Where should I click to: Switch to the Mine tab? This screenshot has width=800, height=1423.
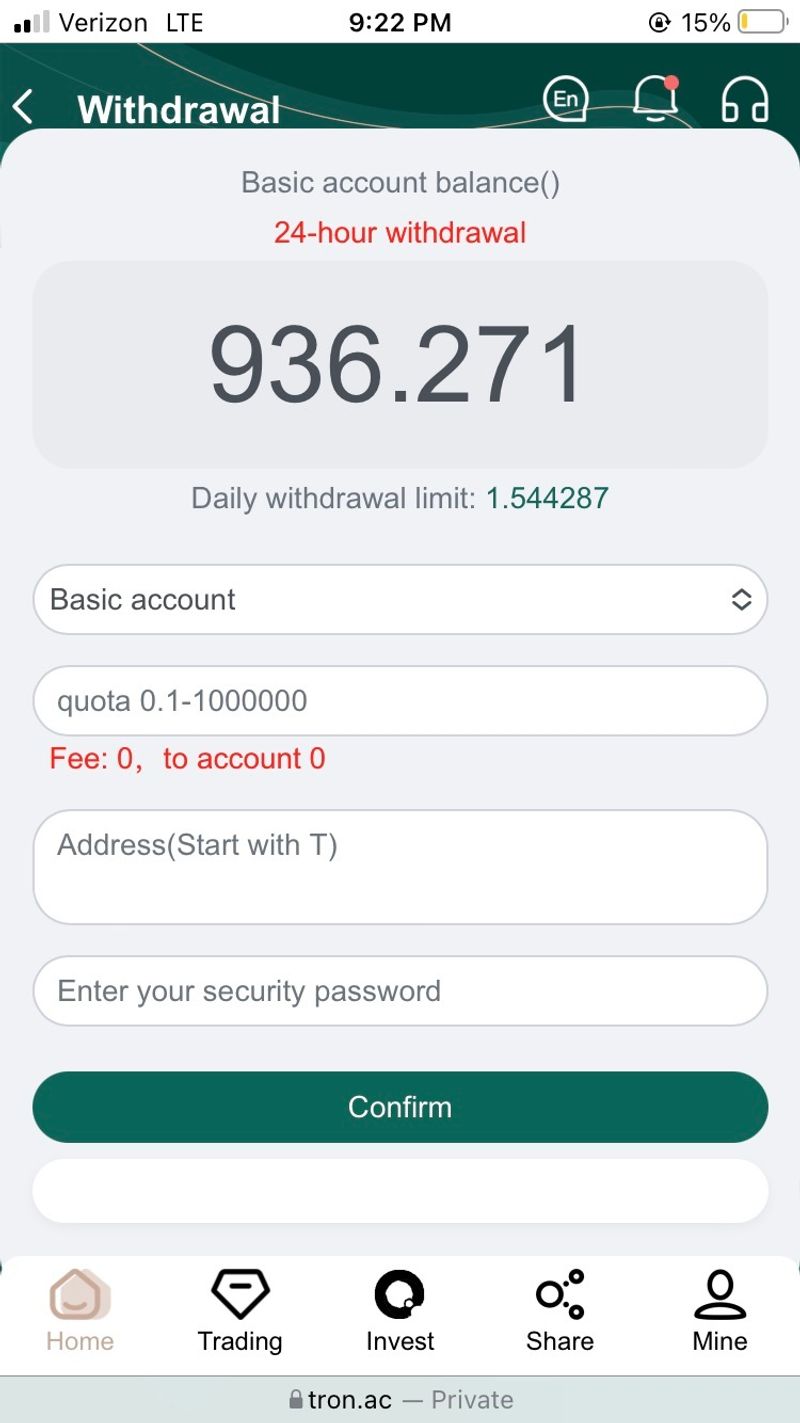[x=720, y=1311]
